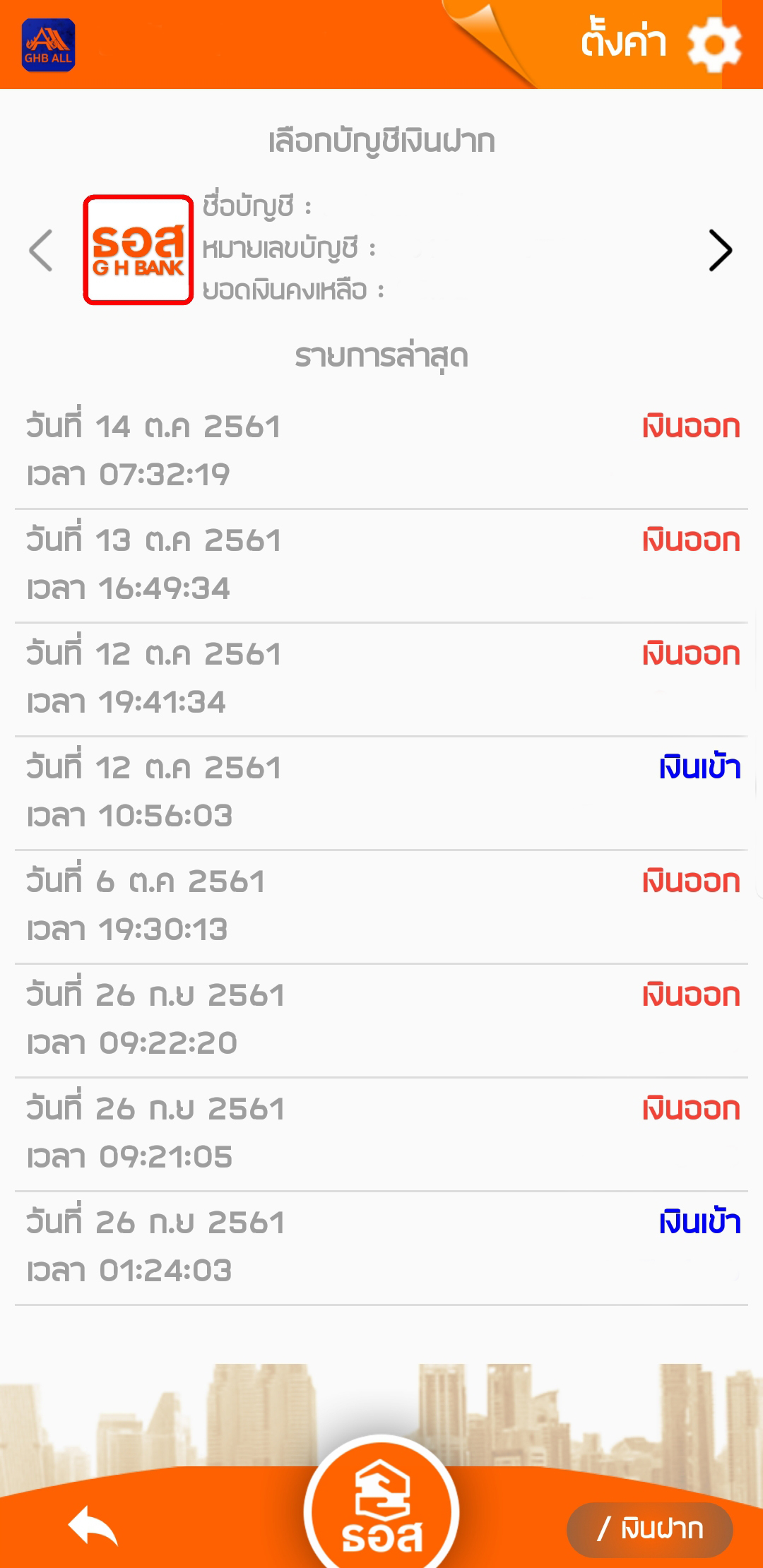Image resolution: width=763 pixels, height=1568 pixels.
Task: Open the central ธอส home button
Action: (x=381, y=1508)
